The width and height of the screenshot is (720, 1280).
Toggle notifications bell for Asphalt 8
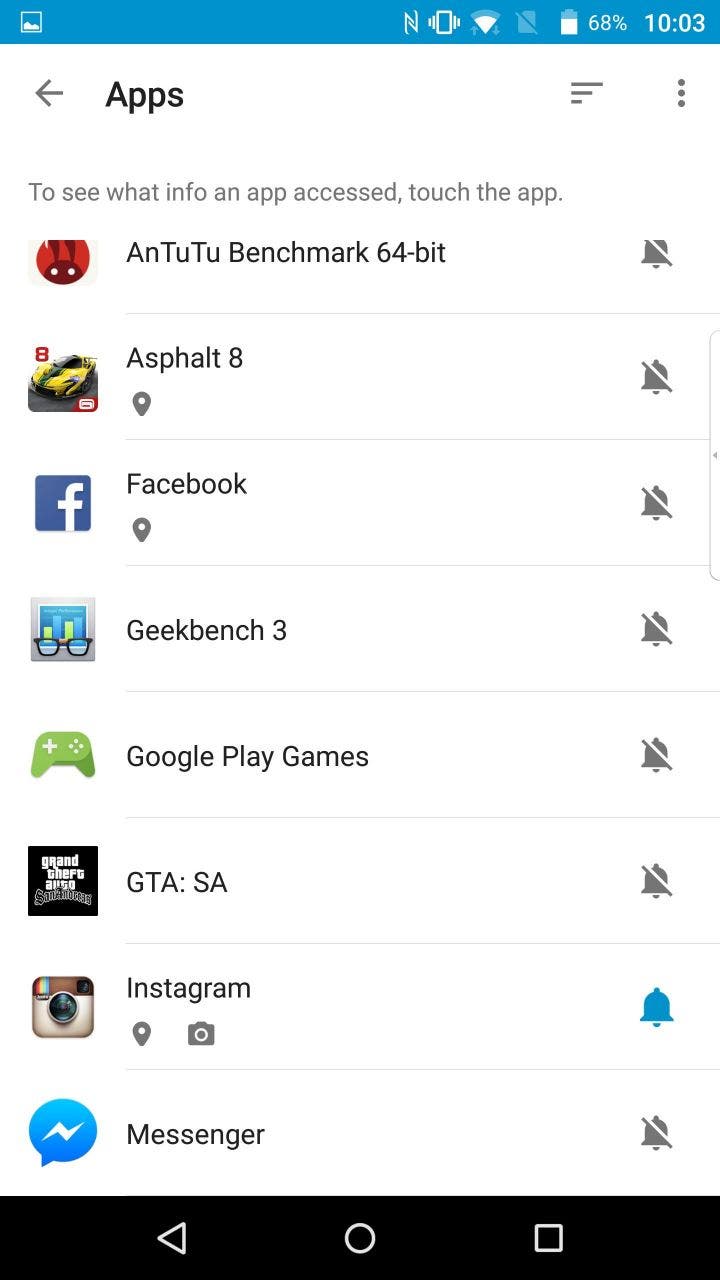[656, 377]
